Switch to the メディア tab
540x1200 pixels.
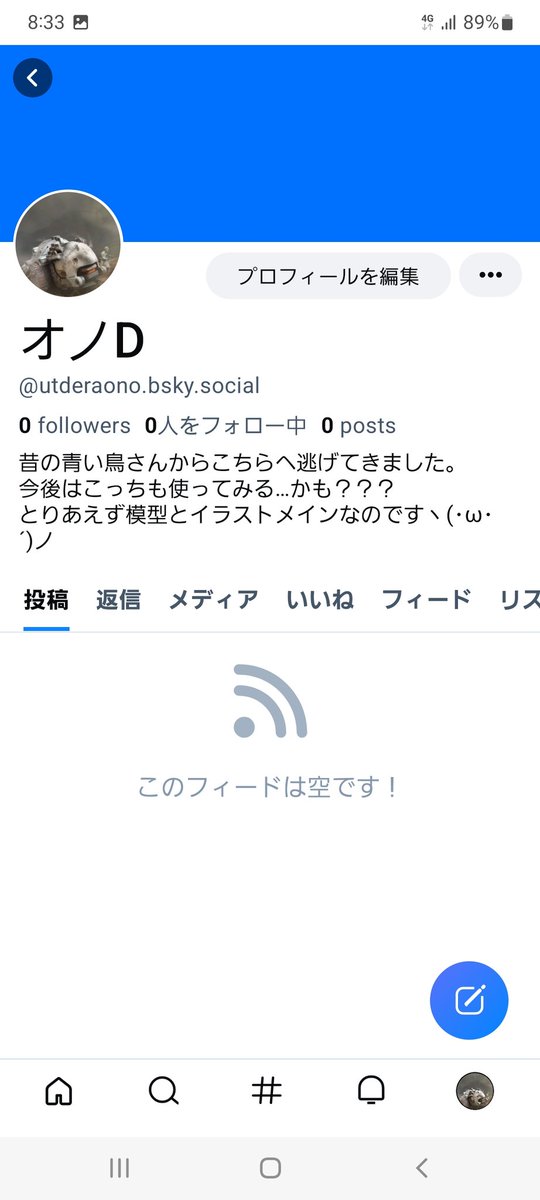[x=213, y=600]
